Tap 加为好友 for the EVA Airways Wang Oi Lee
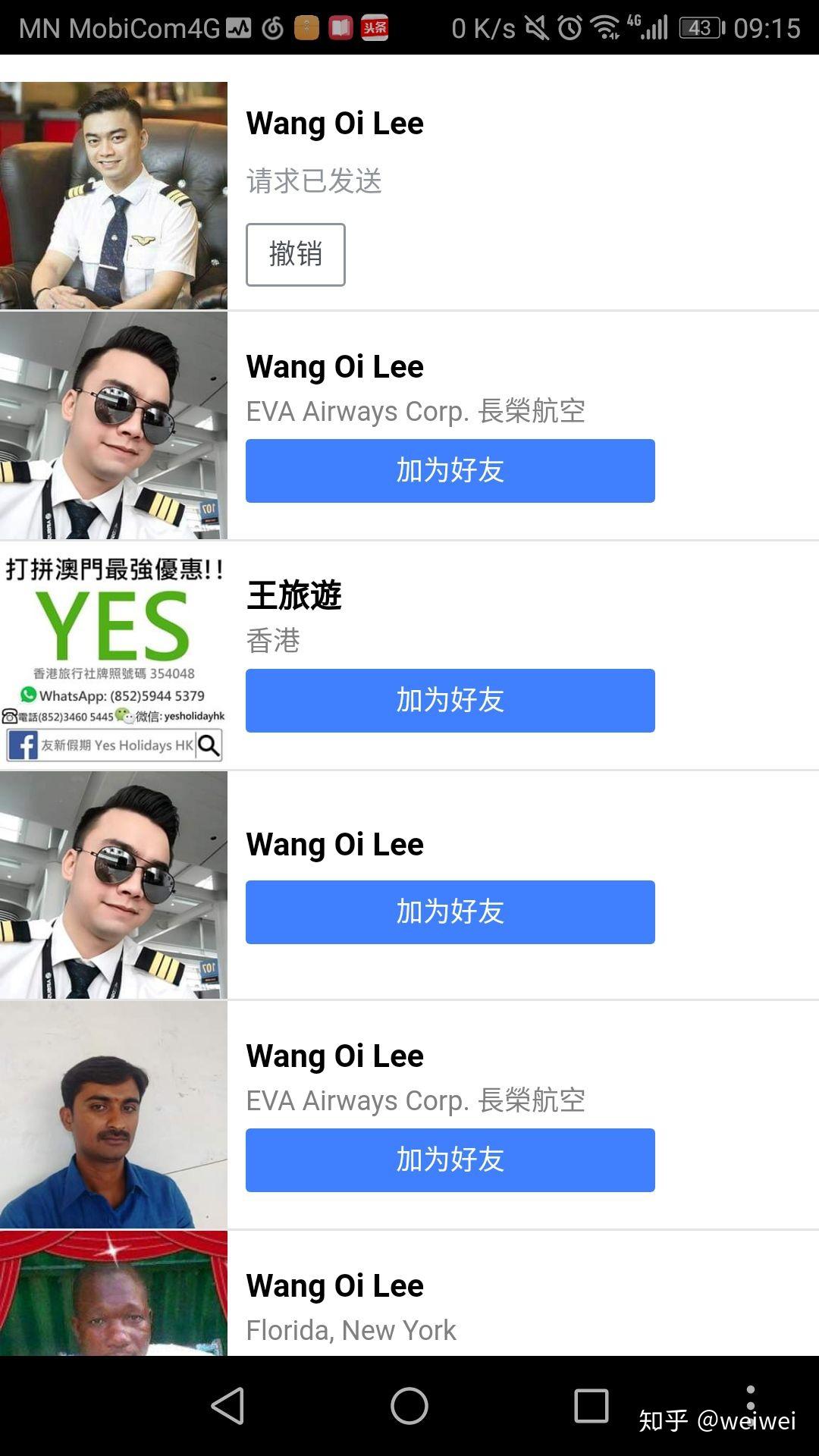819x1456 pixels. tap(450, 470)
